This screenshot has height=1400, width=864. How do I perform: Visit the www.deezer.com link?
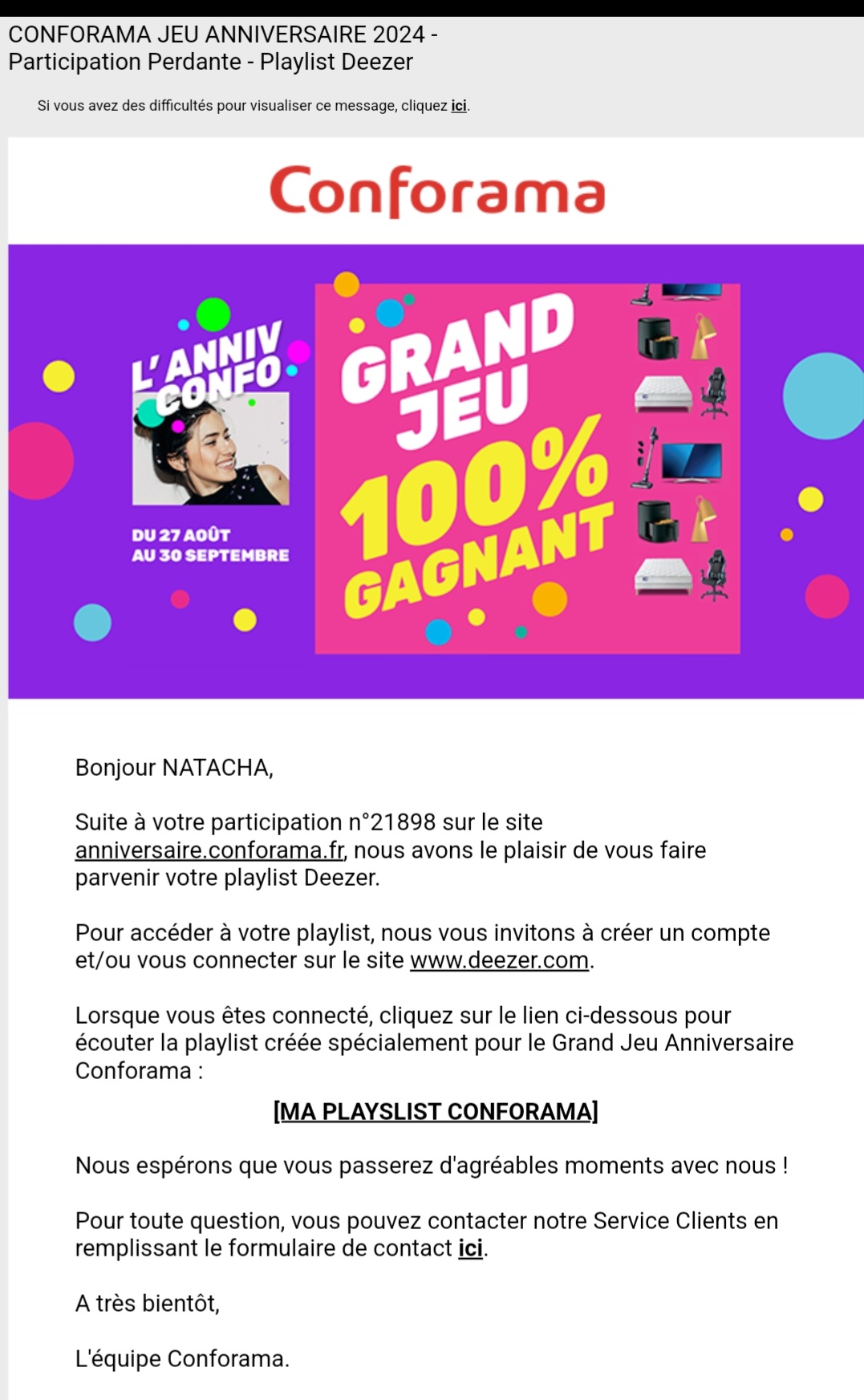coord(499,960)
